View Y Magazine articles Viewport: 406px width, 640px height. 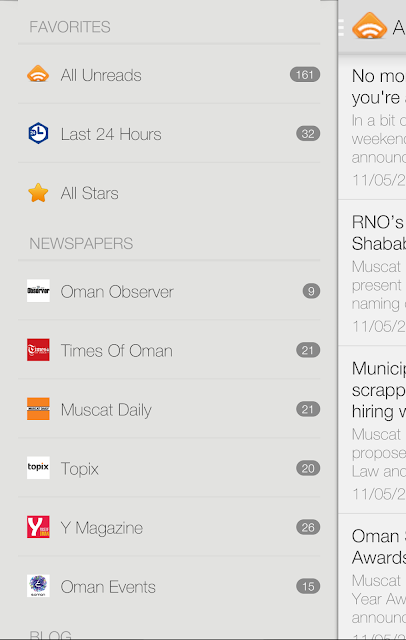(169, 527)
